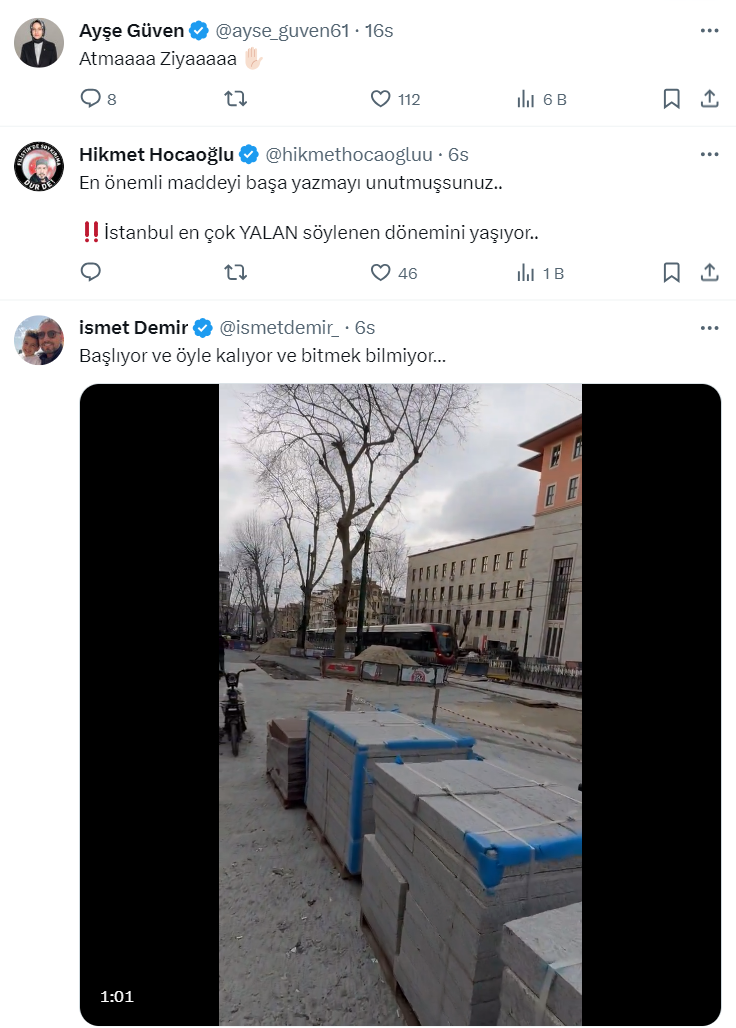This screenshot has width=736, height=1028.
Task: Reply to Hikmet Hocaoğlu's tweet
Action: coord(91,272)
